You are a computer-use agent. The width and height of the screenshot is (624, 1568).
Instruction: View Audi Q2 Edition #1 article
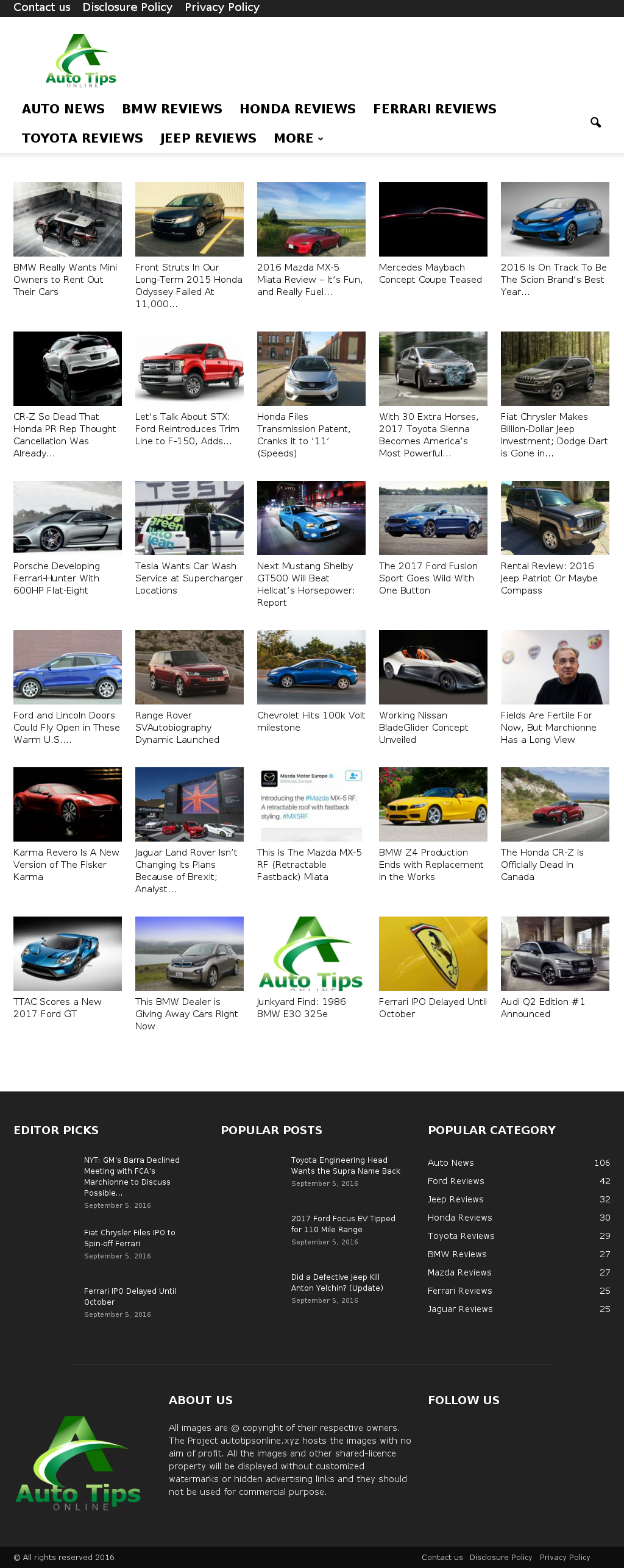coord(543,1008)
